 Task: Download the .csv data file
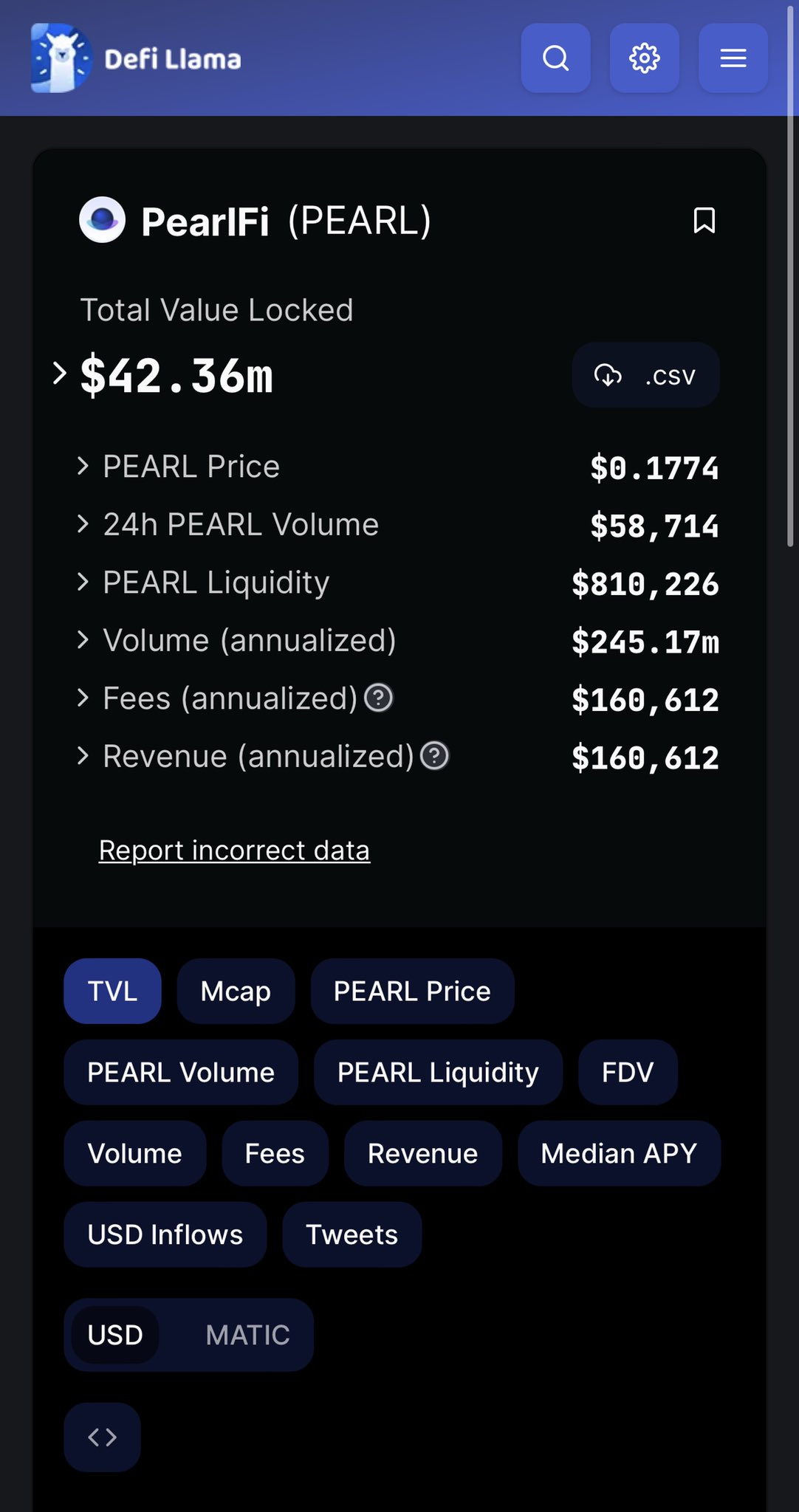[645, 376]
